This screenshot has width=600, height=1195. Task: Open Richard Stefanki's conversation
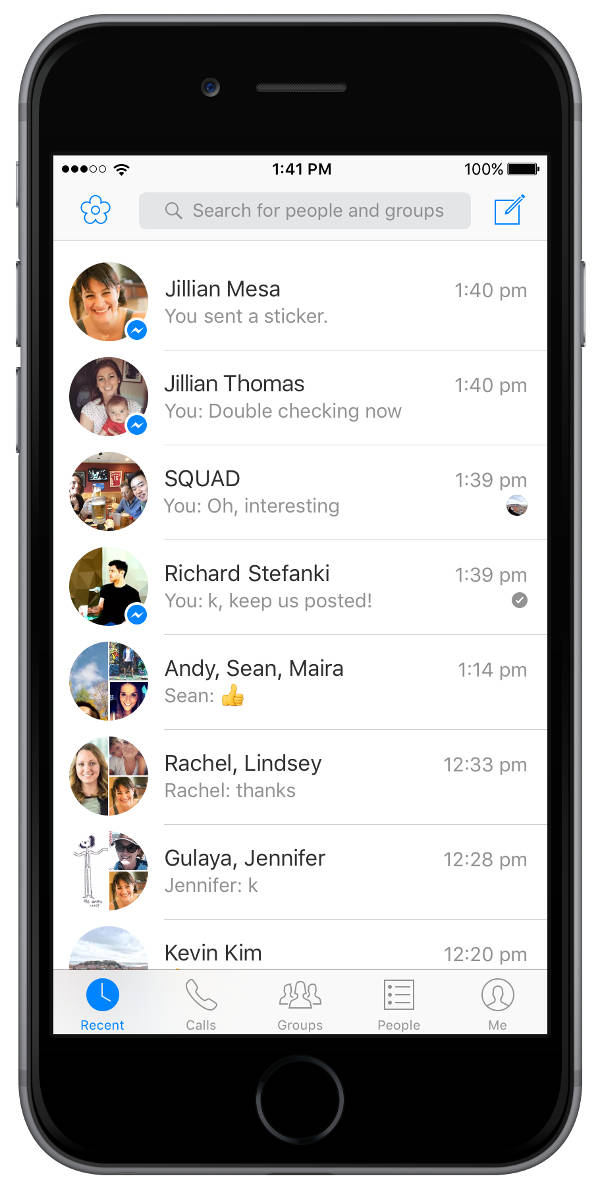point(300,587)
